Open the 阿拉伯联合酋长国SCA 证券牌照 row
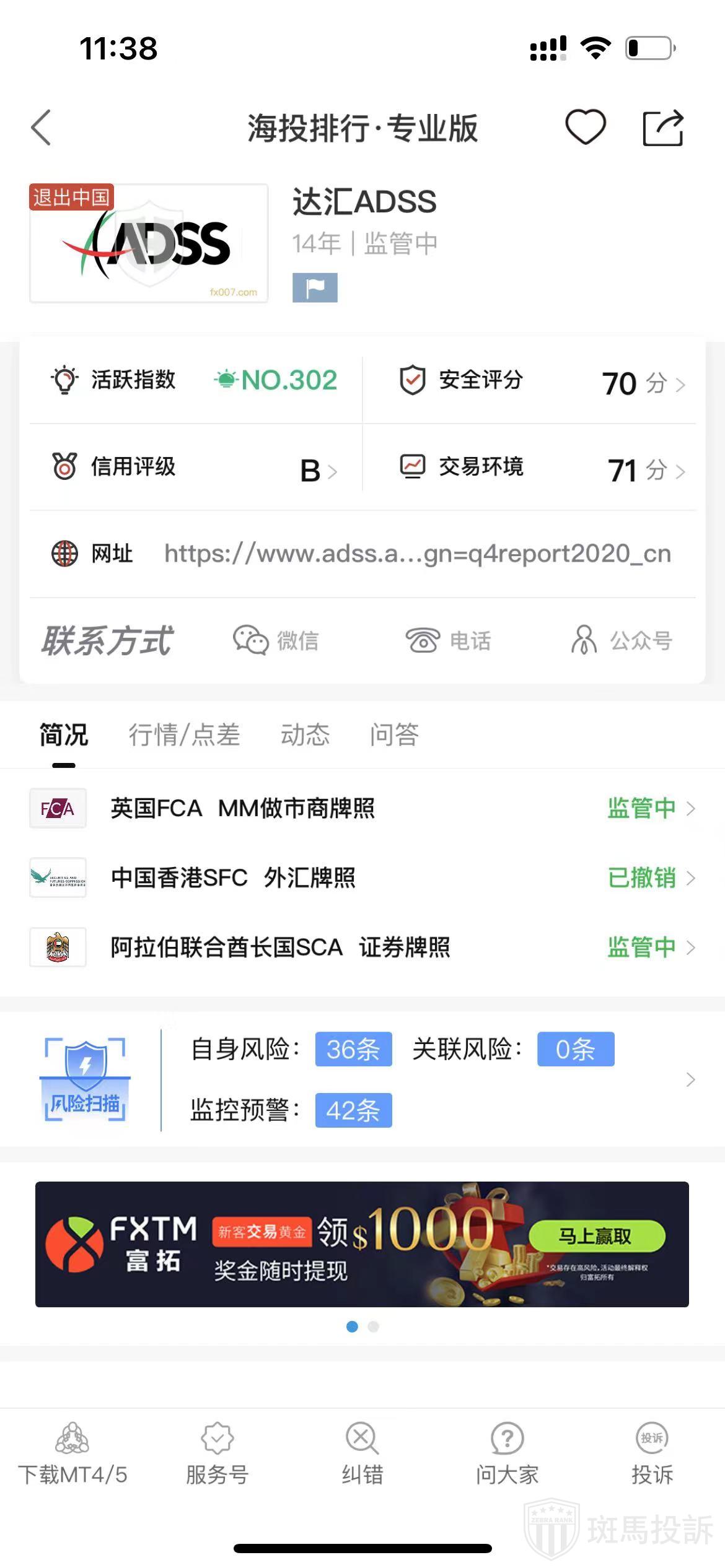The height and width of the screenshot is (1568, 725). coord(362,947)
